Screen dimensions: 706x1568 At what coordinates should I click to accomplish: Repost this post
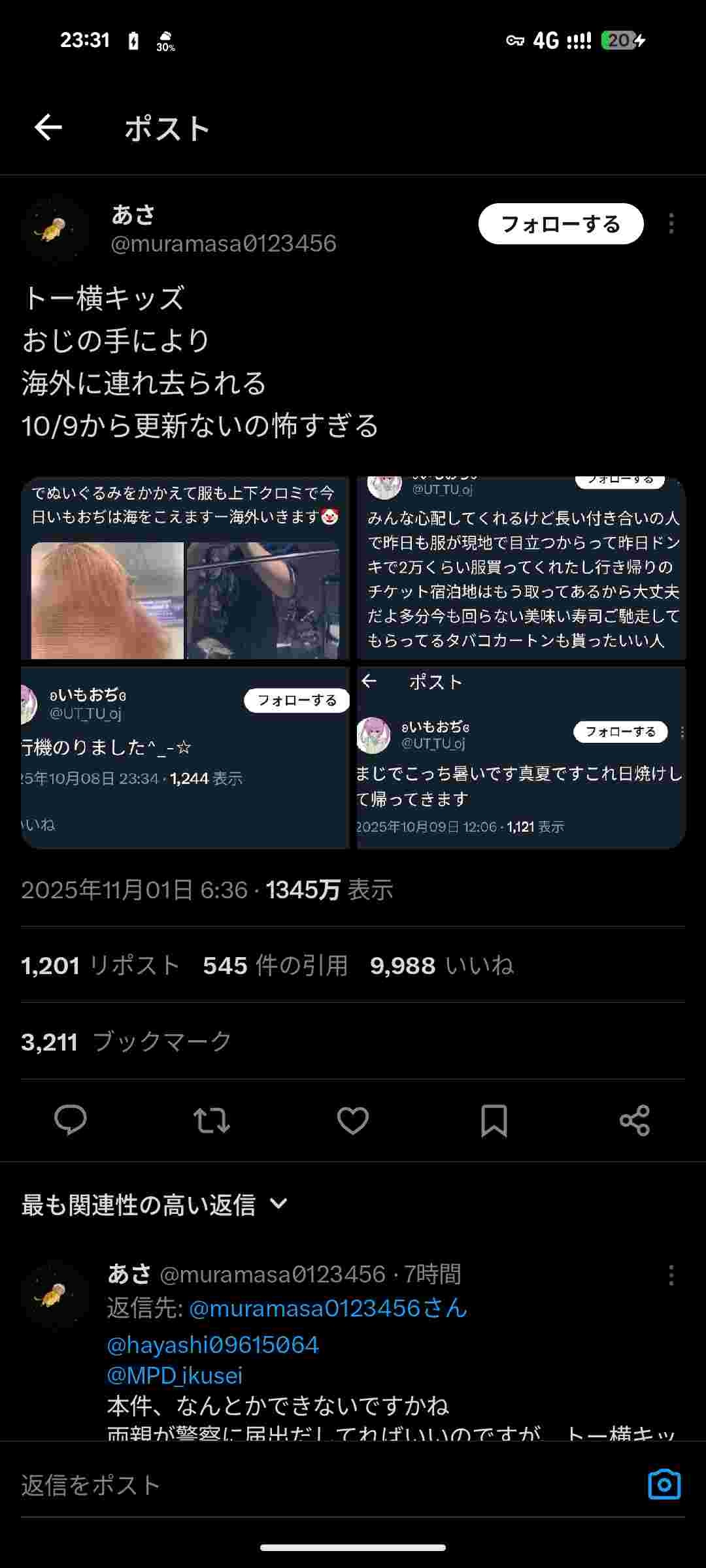(211, 1120)
